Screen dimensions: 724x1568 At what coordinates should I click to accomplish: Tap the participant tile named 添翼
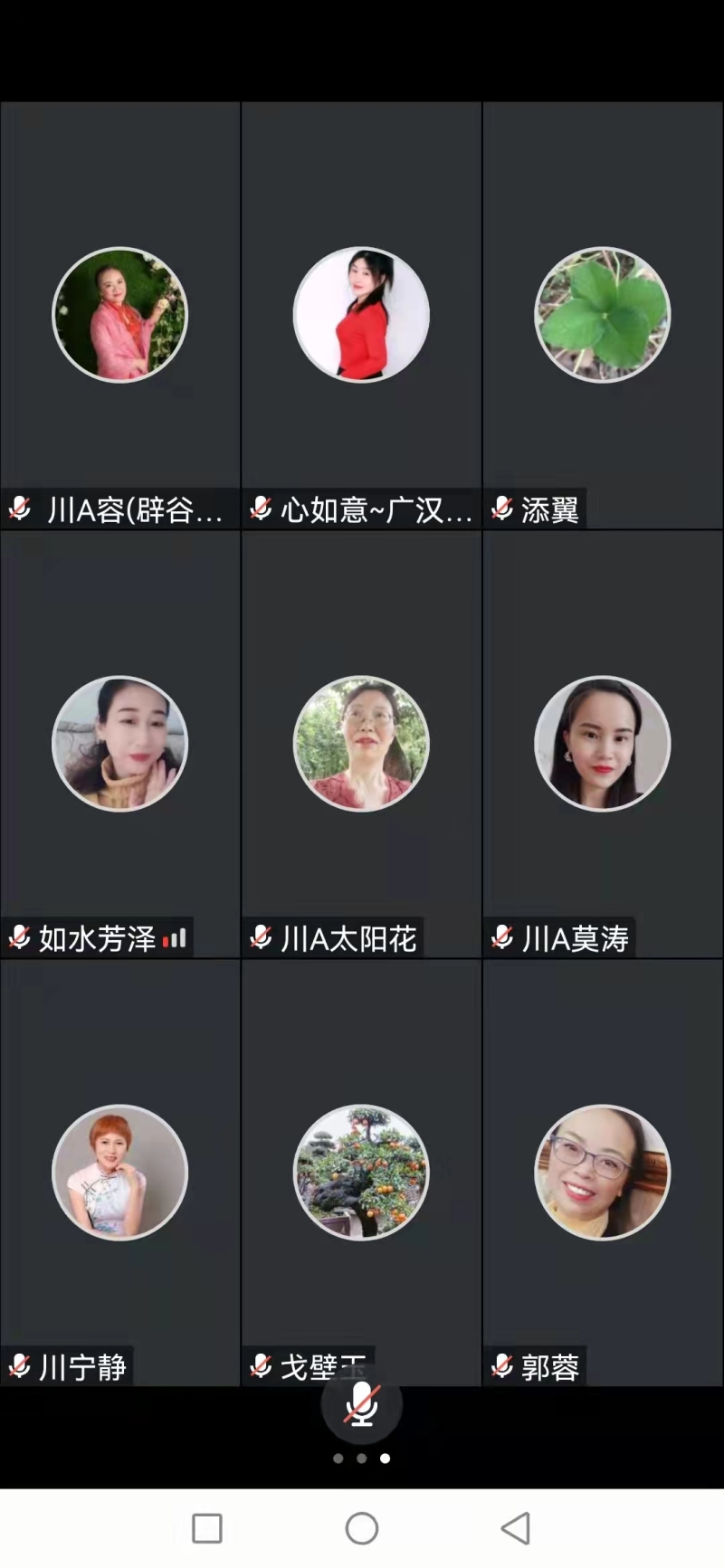(x=603, y=315)
